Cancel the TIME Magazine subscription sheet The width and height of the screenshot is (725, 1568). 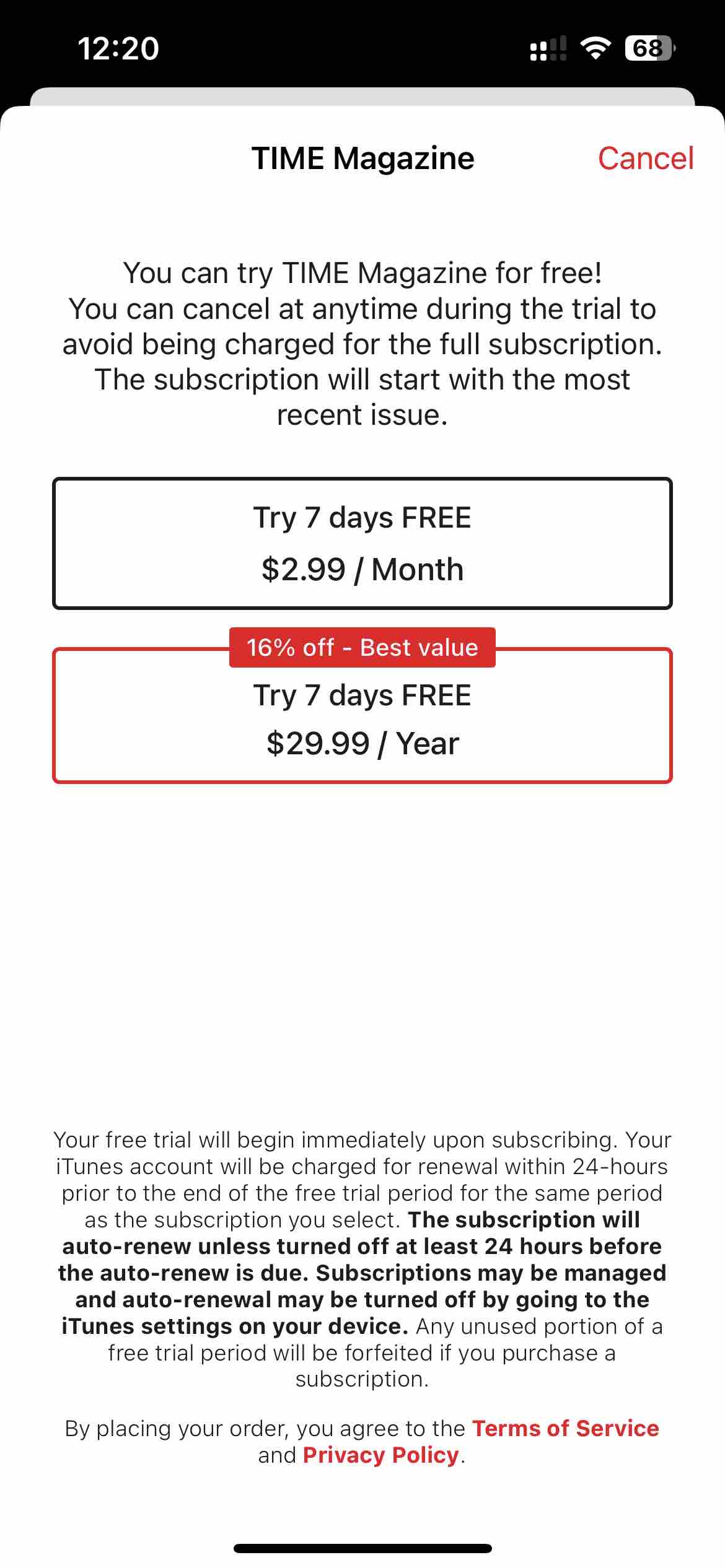[645, 159]
